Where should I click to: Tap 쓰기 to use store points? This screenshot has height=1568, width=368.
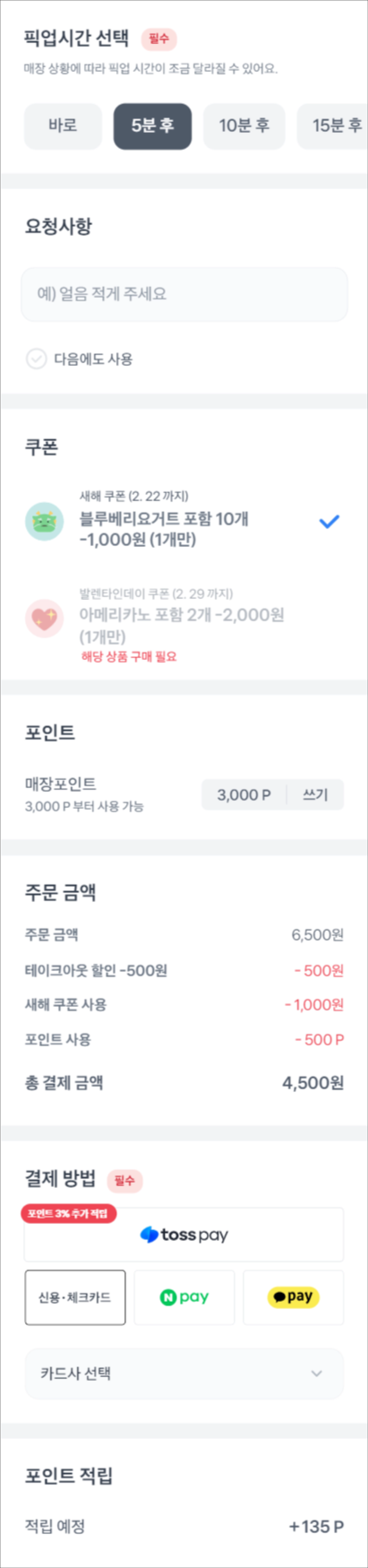[315, 794]
